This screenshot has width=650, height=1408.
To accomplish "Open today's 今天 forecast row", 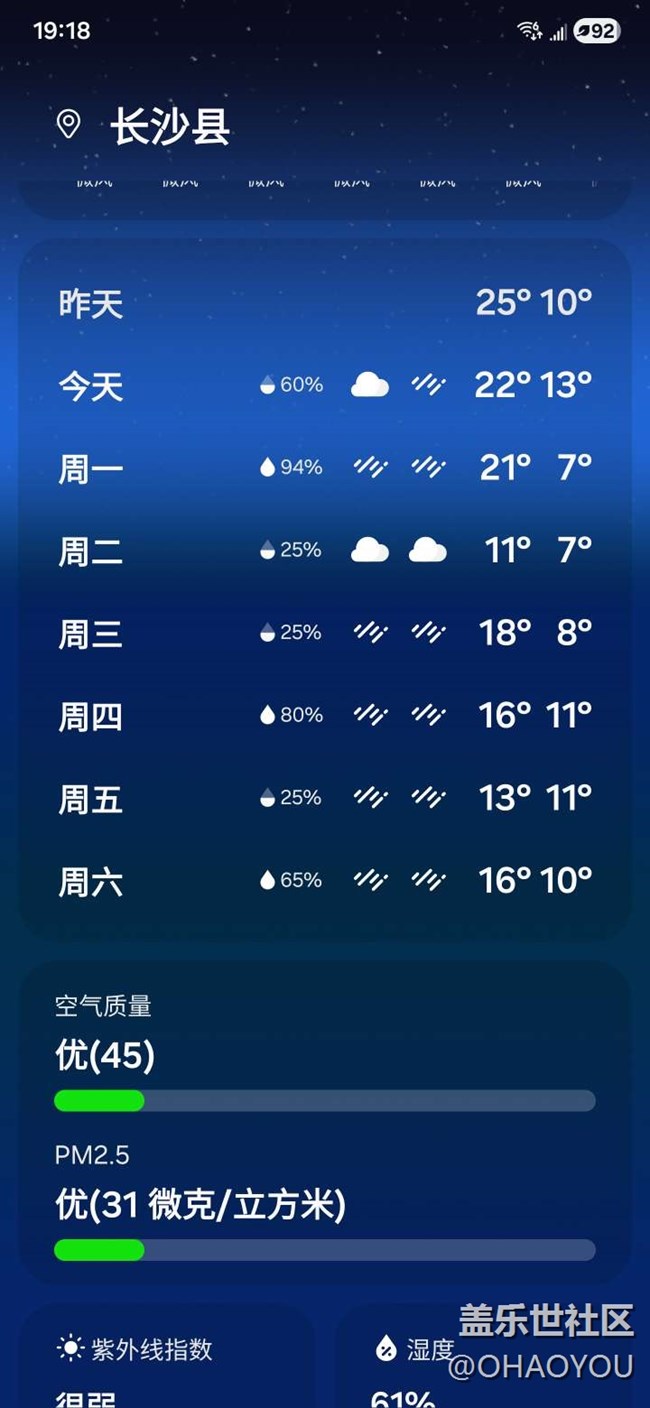I will coord(325,385).
